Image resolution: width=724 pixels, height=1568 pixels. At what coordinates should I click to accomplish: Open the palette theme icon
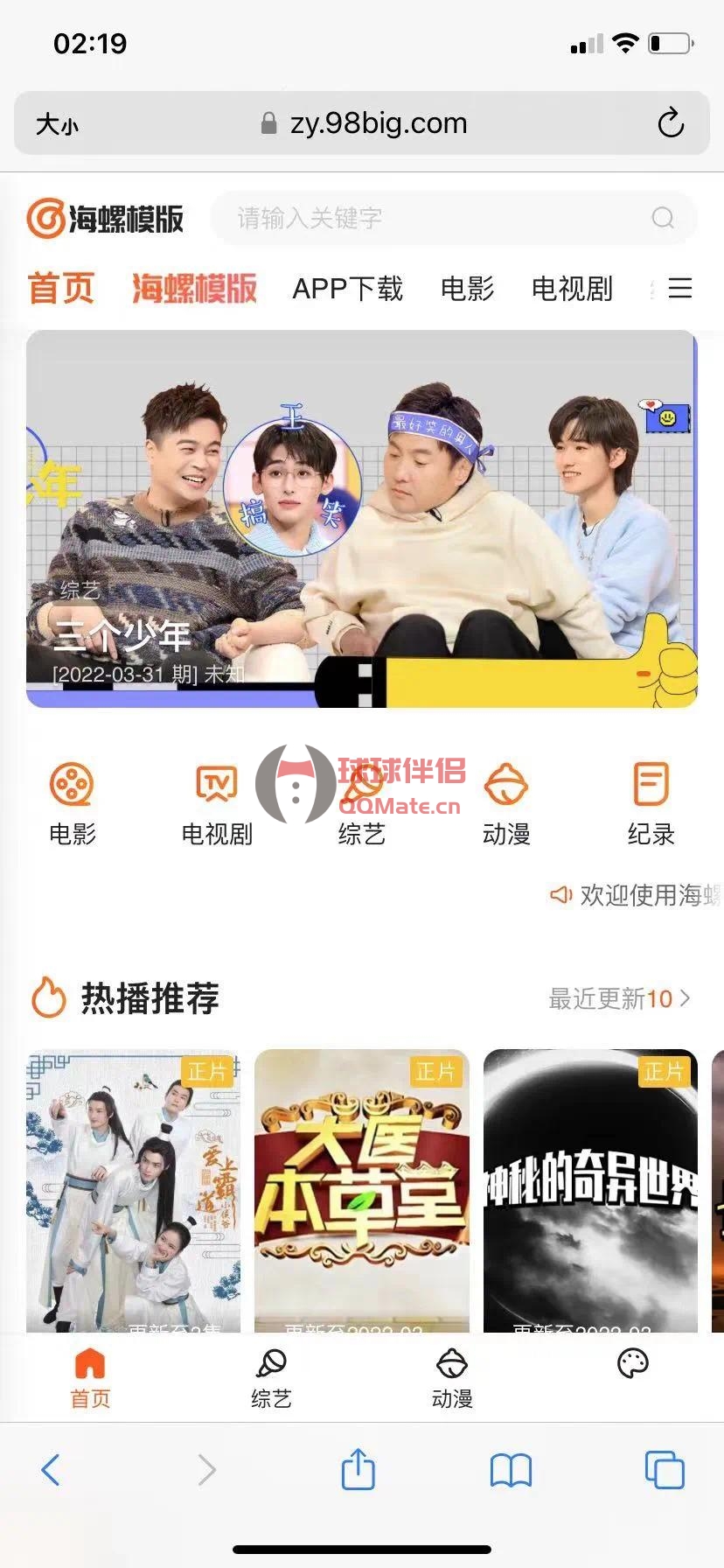632,1364
